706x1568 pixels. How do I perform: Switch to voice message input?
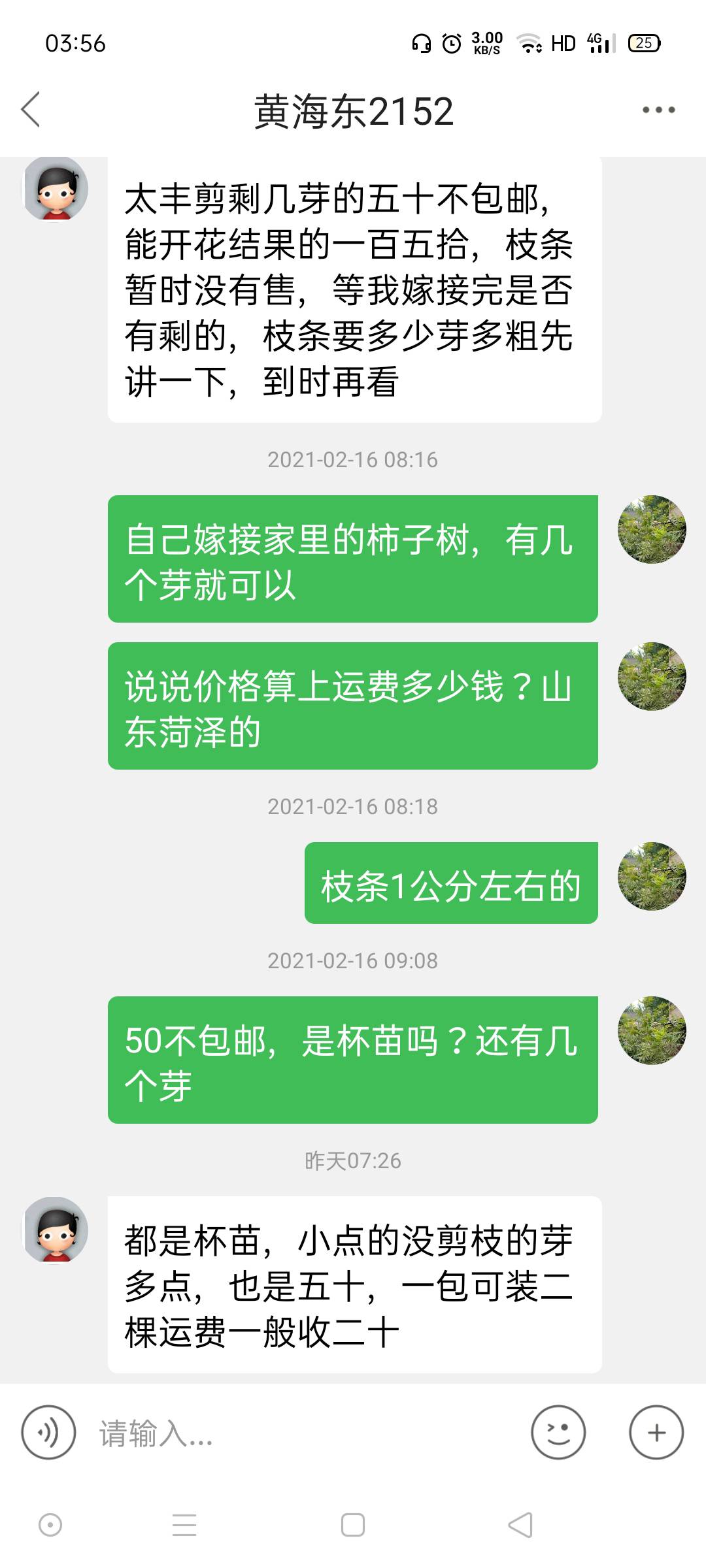click(x=48, y=1432)
